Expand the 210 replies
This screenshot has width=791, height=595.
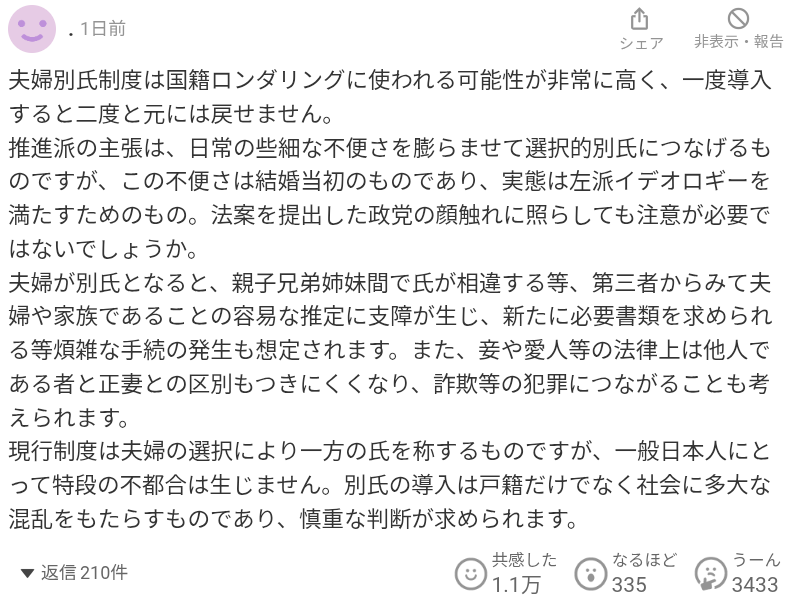pos(74,573)
